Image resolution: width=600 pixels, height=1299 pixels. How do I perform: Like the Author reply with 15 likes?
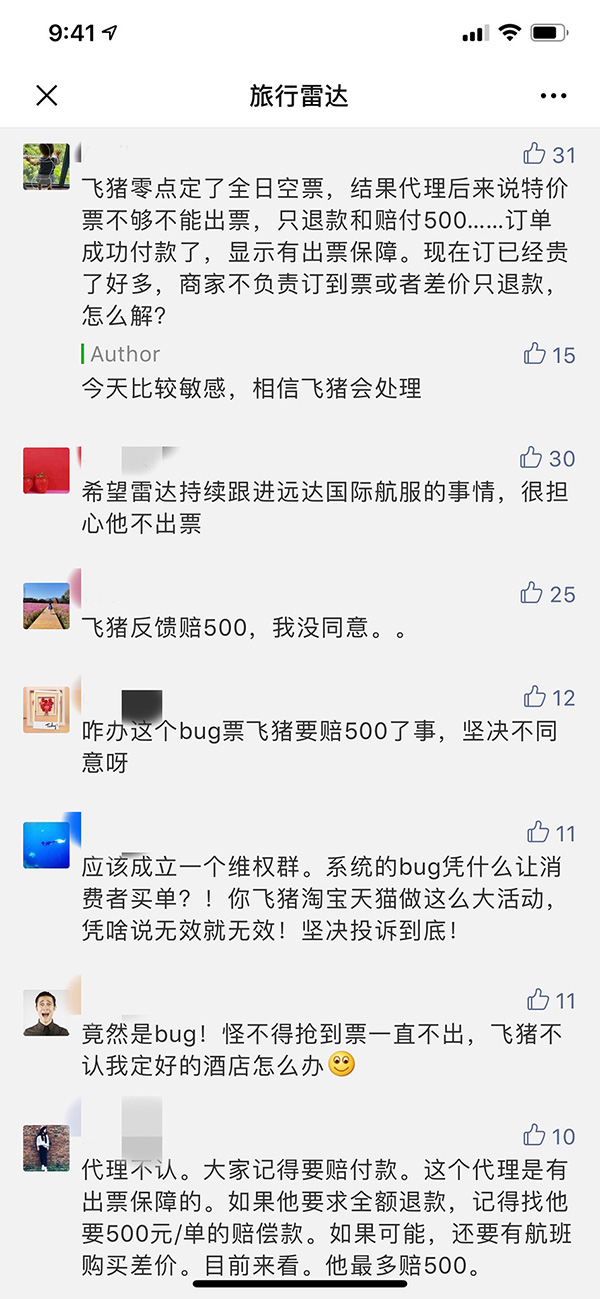[535, 354]
